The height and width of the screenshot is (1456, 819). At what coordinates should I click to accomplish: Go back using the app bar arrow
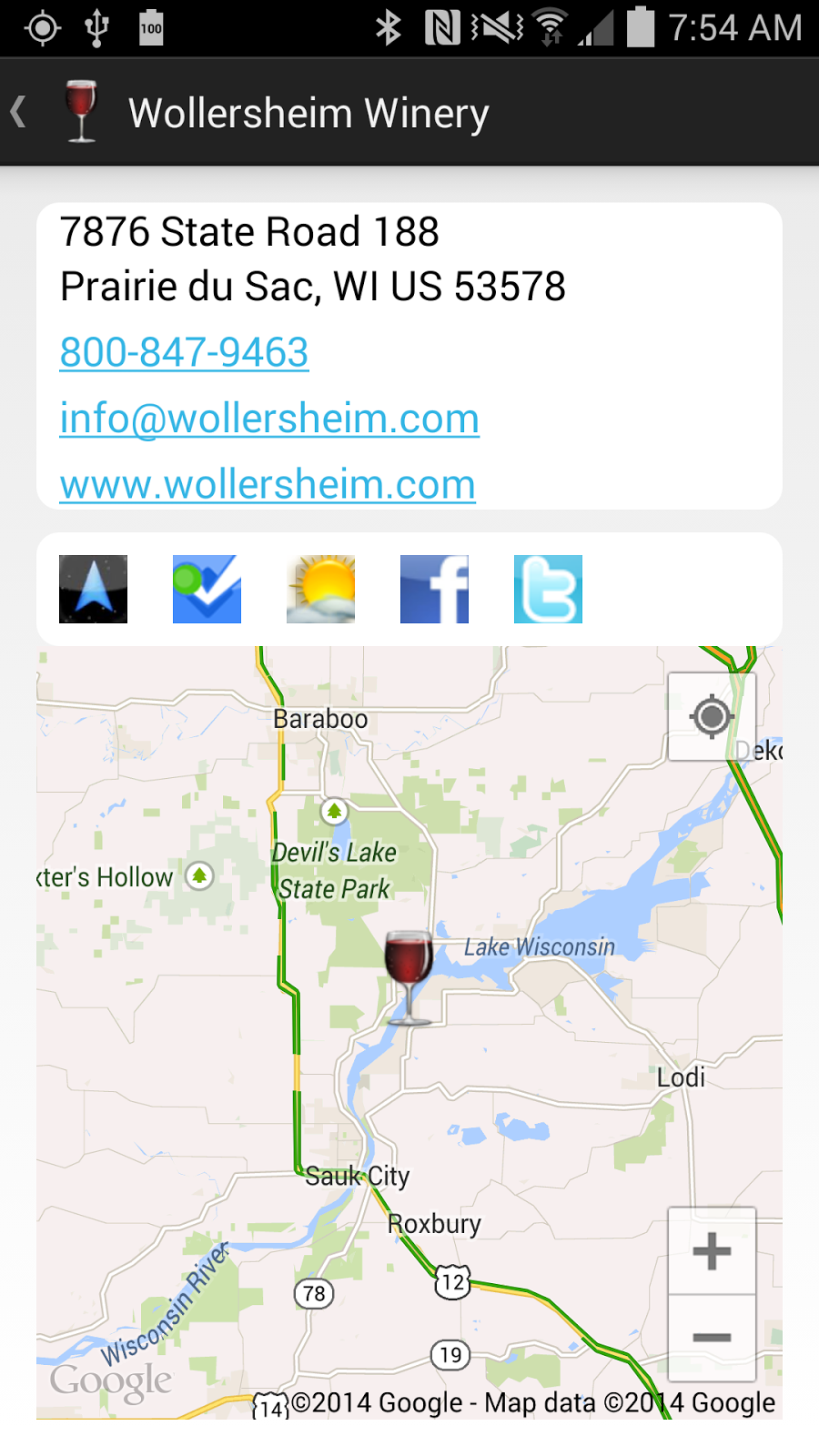coord(20,113)
